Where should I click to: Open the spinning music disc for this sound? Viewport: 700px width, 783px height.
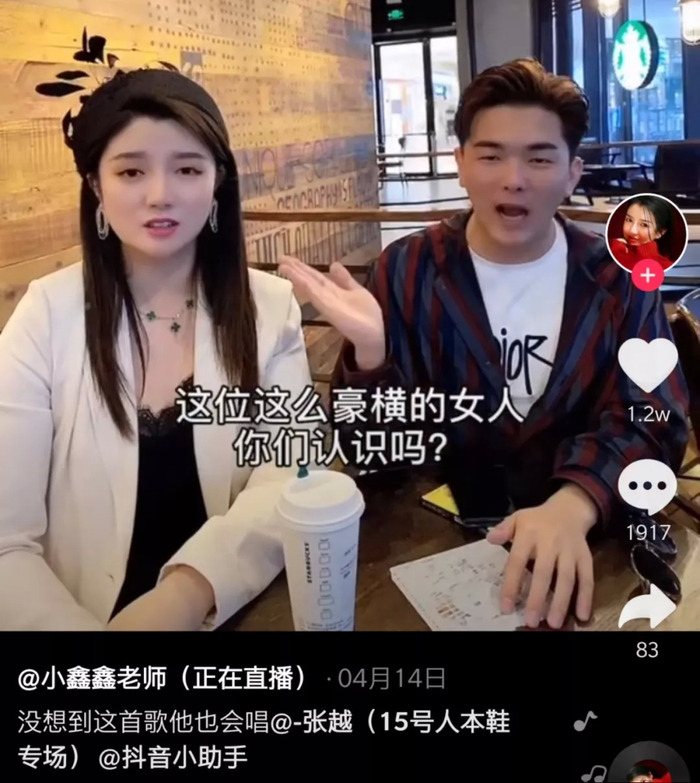click(x=650, y=768)
